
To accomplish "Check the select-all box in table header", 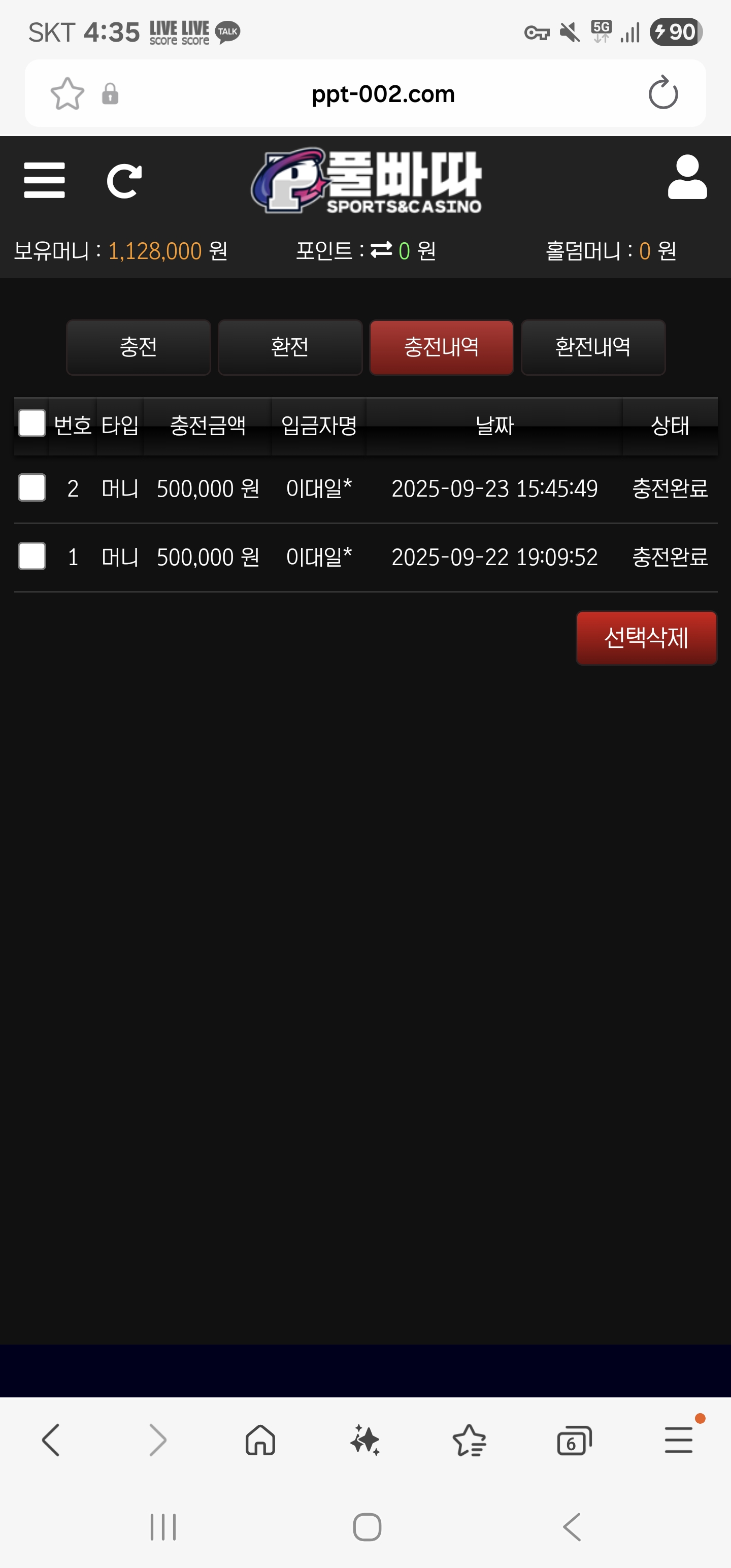I will (32, 423).
